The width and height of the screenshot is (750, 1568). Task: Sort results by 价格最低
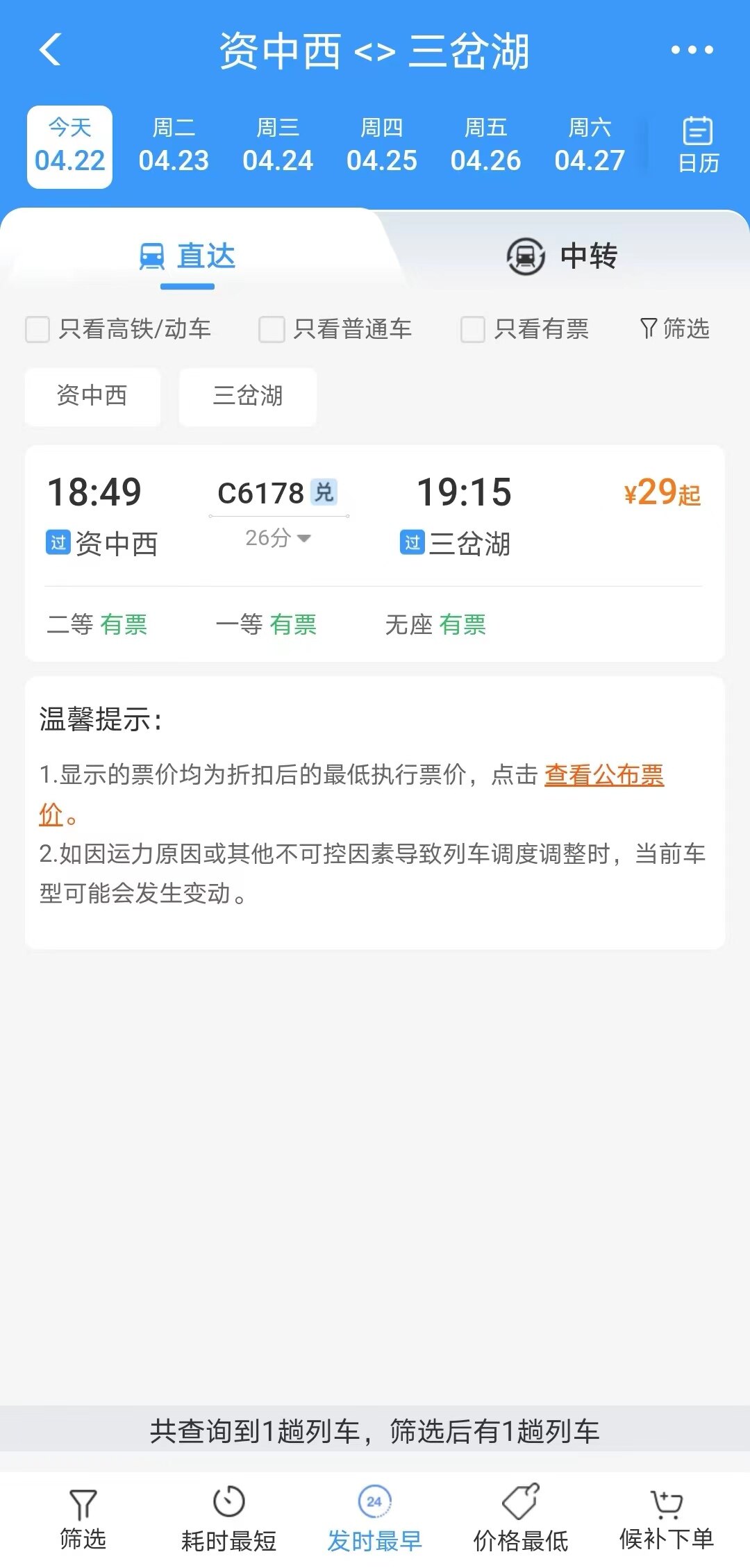[520, 1519]
